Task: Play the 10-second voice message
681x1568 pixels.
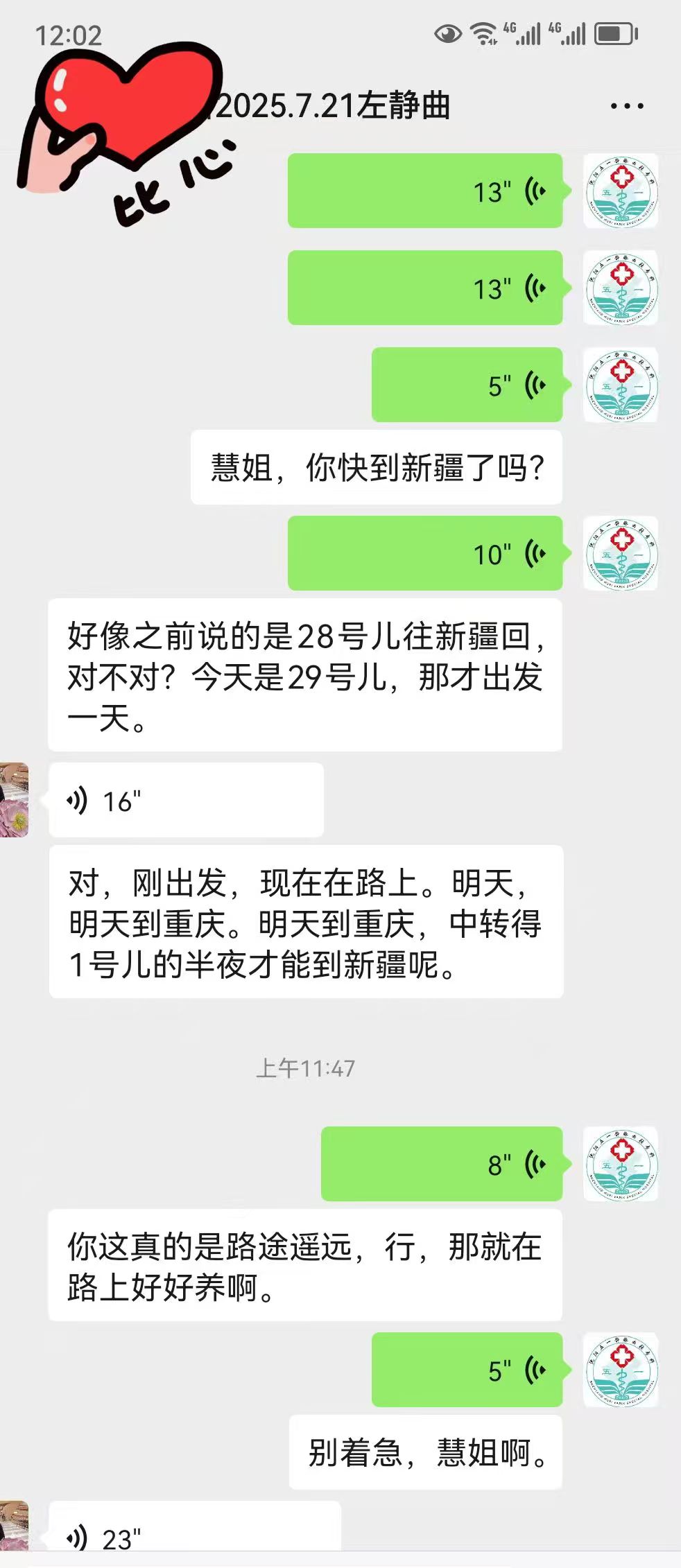Action: tap(424, 553)
